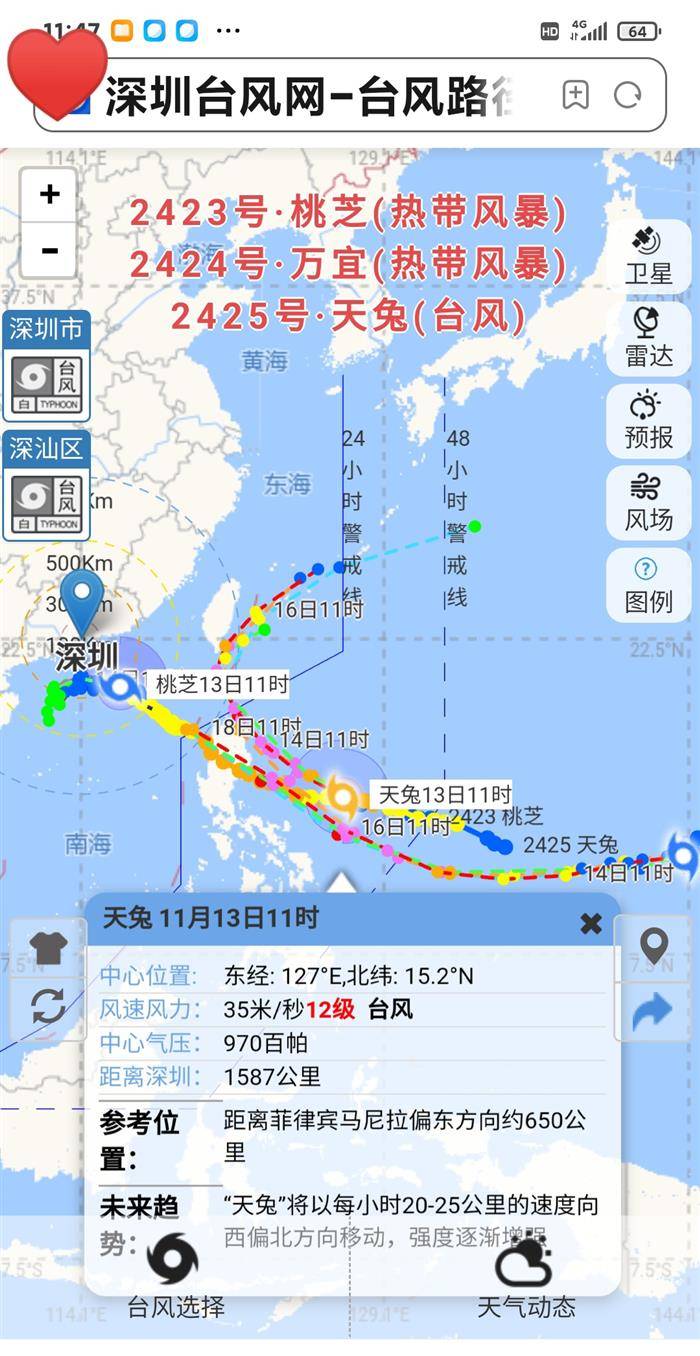
Task: Zoom out on the map
Action: click(49, 250)
